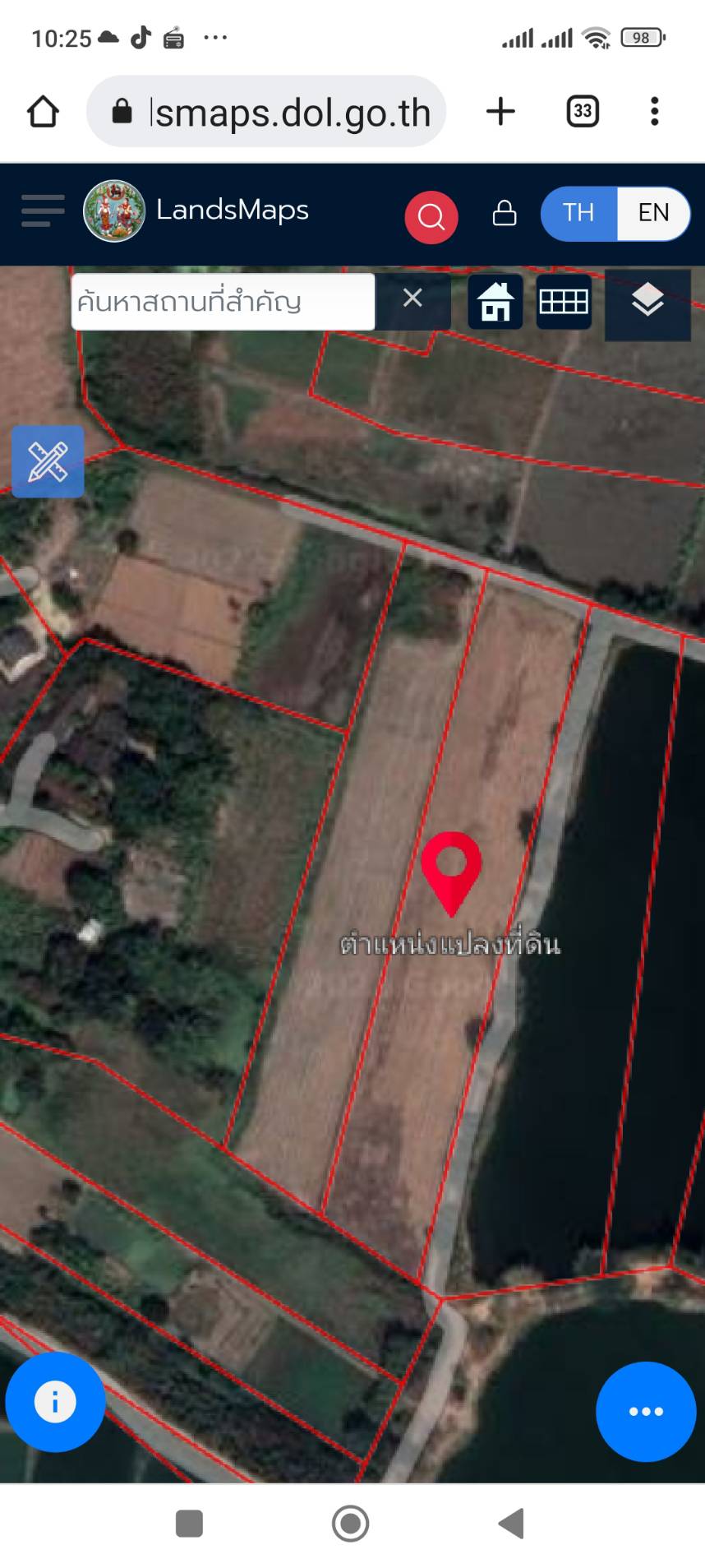Switch language to EN

click(653, 213)
